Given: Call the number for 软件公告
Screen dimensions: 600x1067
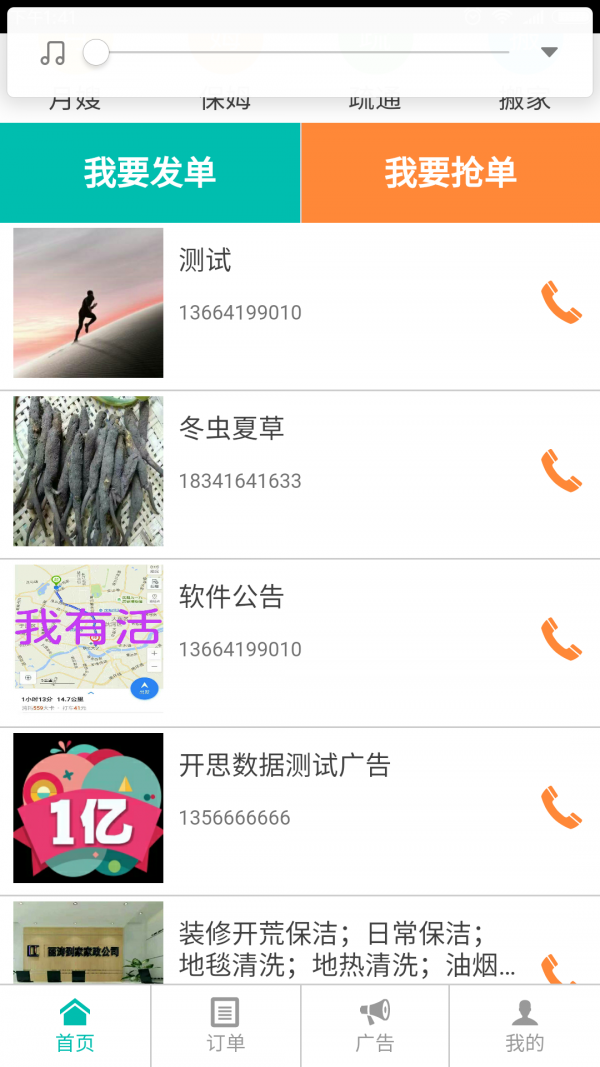Looking at the screenshot, I should (x=561, y=640).
